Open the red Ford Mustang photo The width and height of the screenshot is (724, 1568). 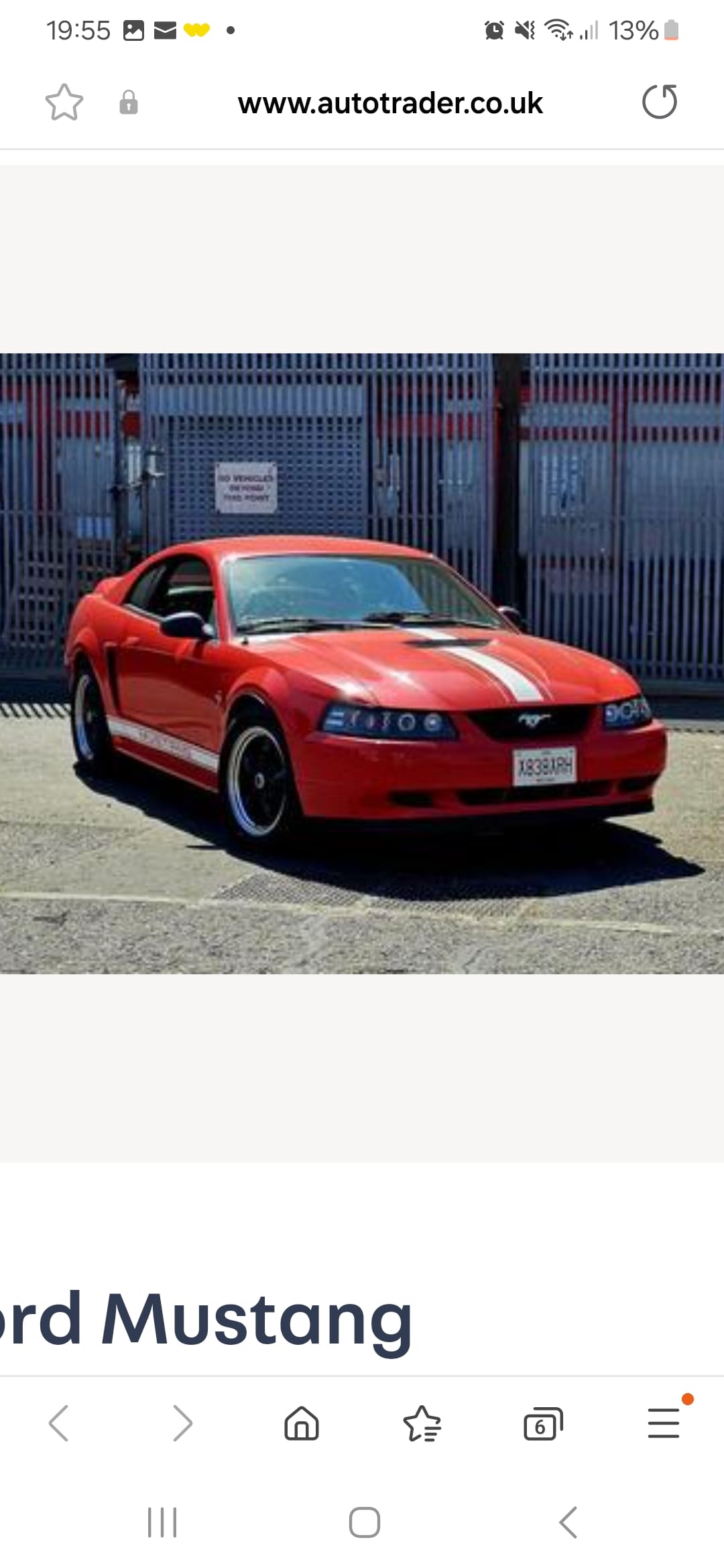pyautogui.click(x=362, y=663)
